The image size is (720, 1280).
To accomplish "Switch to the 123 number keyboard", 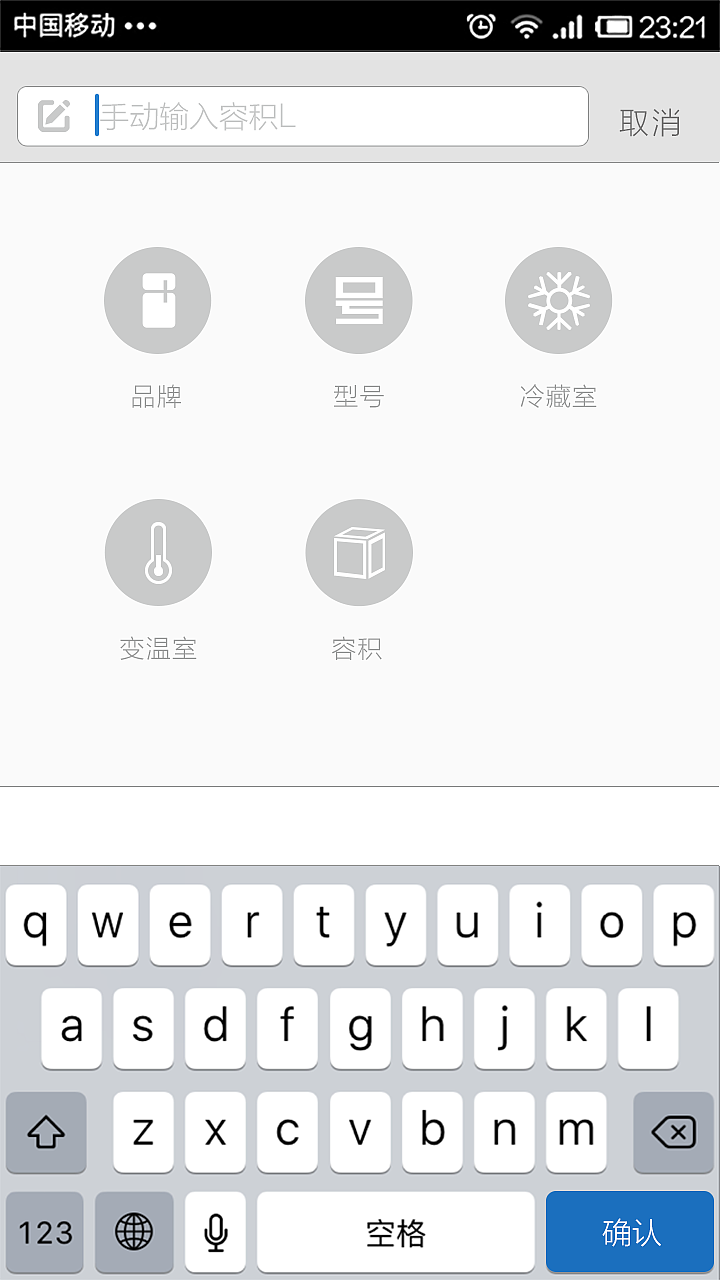I will click(x=45, y=1232).
